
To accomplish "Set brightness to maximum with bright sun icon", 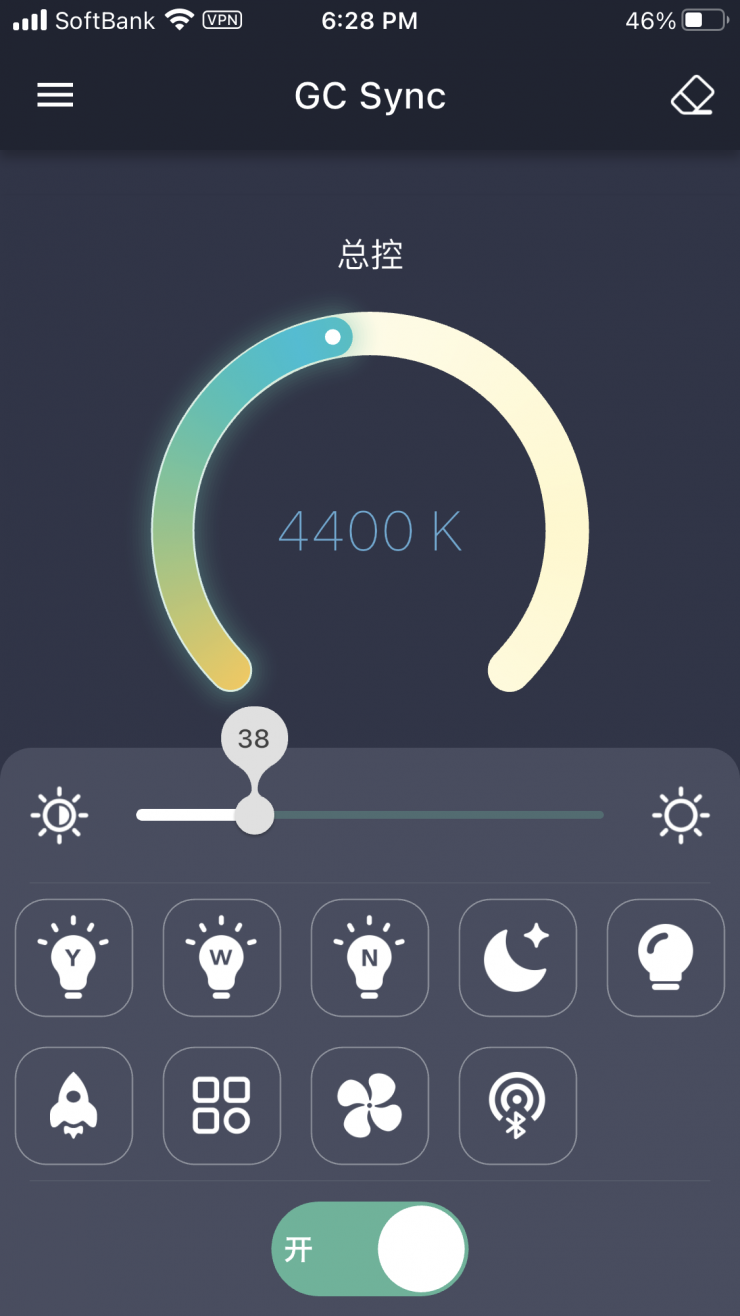I will pos(681,816).
